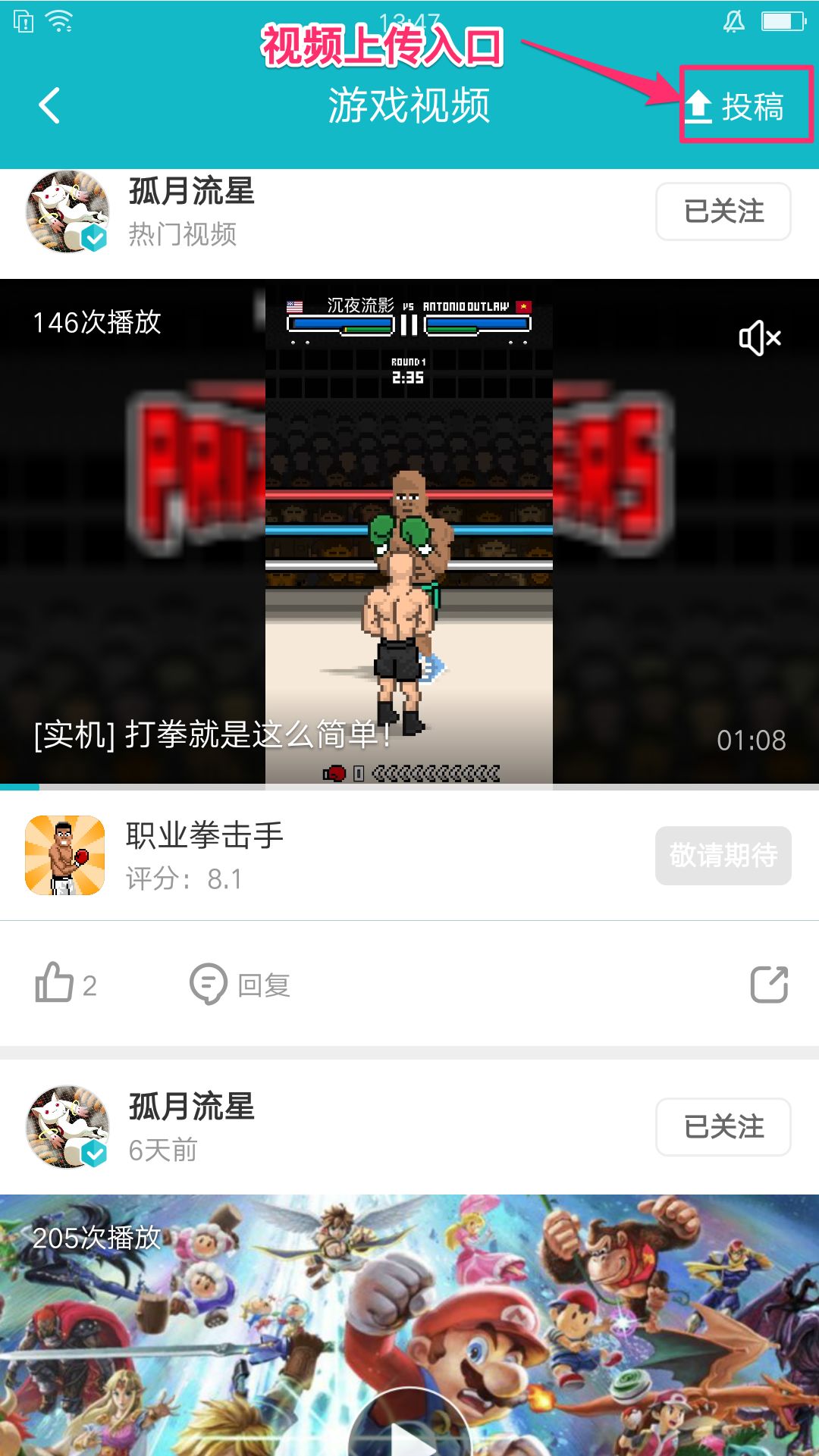Toggle follow status on the top 已关注 button
819x1456 pixels.
(x=722, y=212)
